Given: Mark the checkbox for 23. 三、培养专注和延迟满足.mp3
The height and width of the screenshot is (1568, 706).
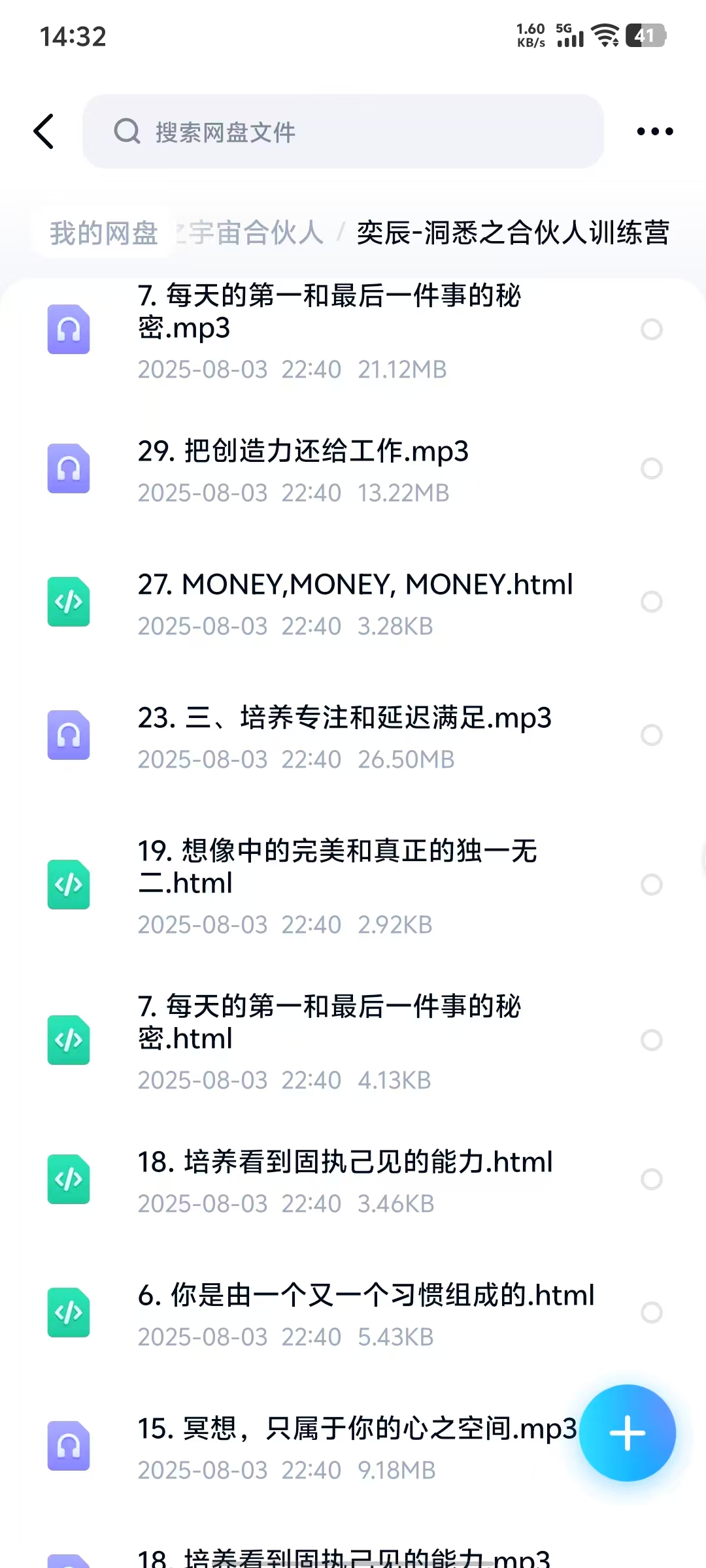Looking at the screenshot, I should 651,735.
